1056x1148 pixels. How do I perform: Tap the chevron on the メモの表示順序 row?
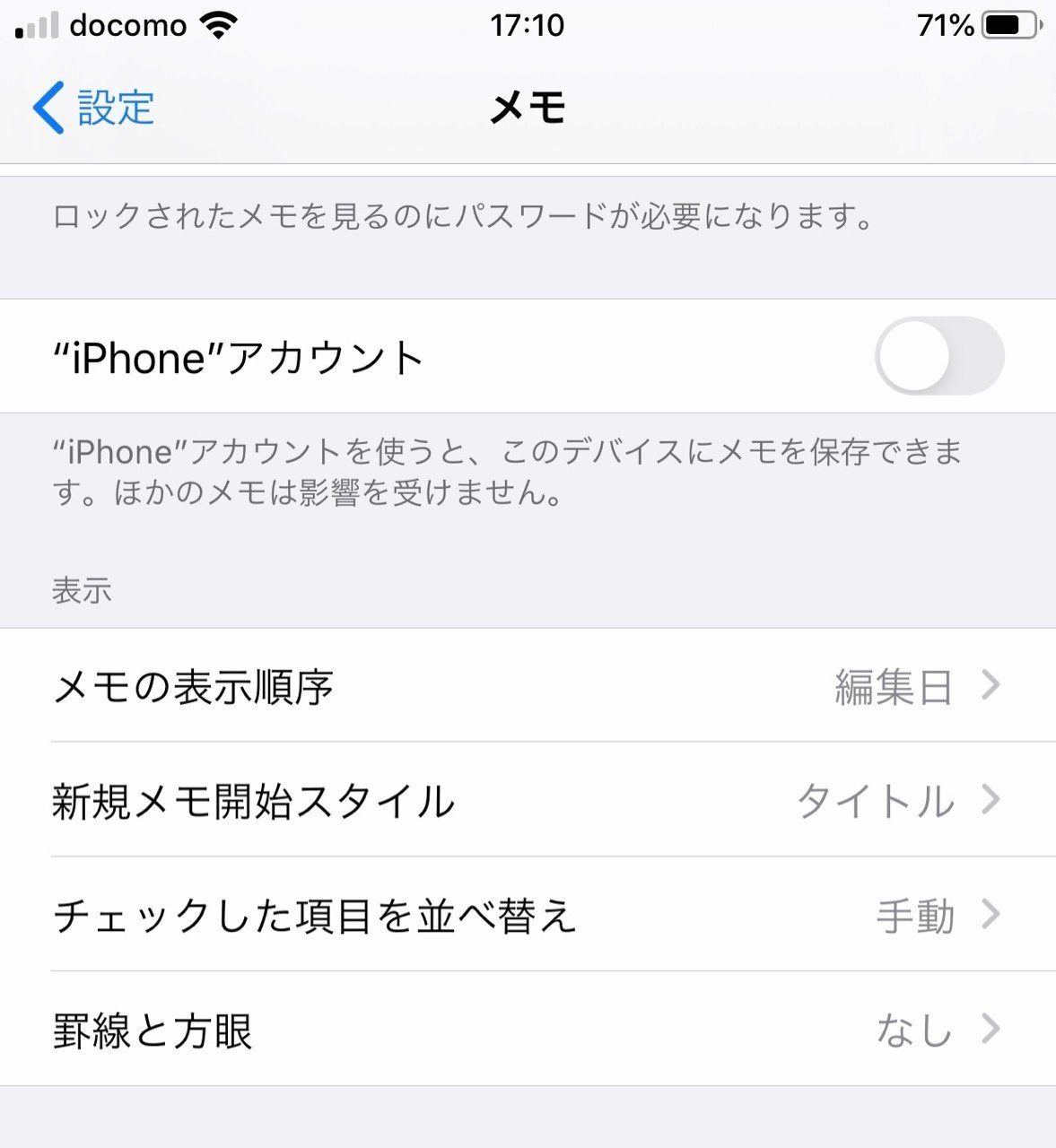[x=992, y=686]
